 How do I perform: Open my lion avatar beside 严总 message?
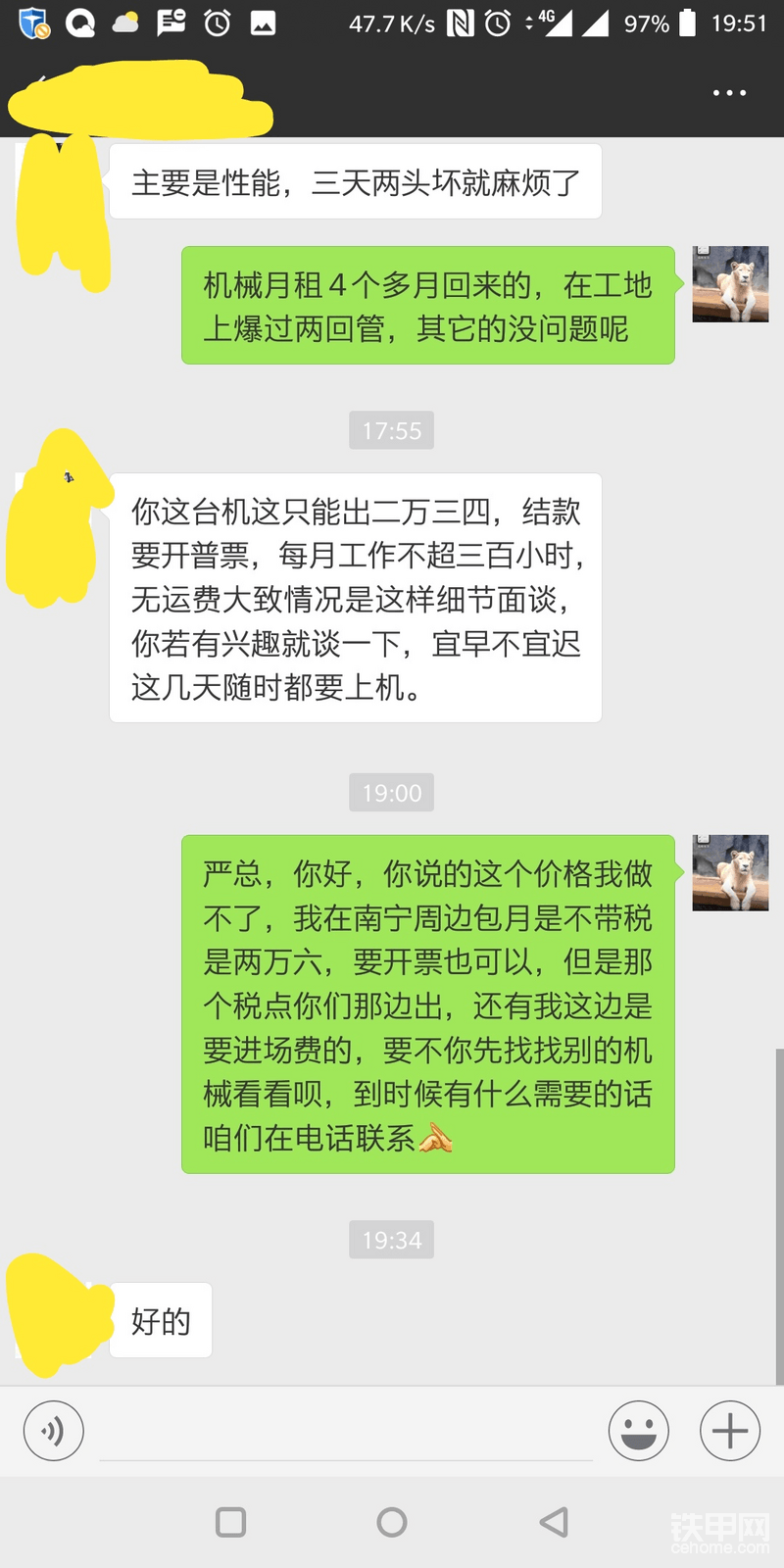pos(730,873)
